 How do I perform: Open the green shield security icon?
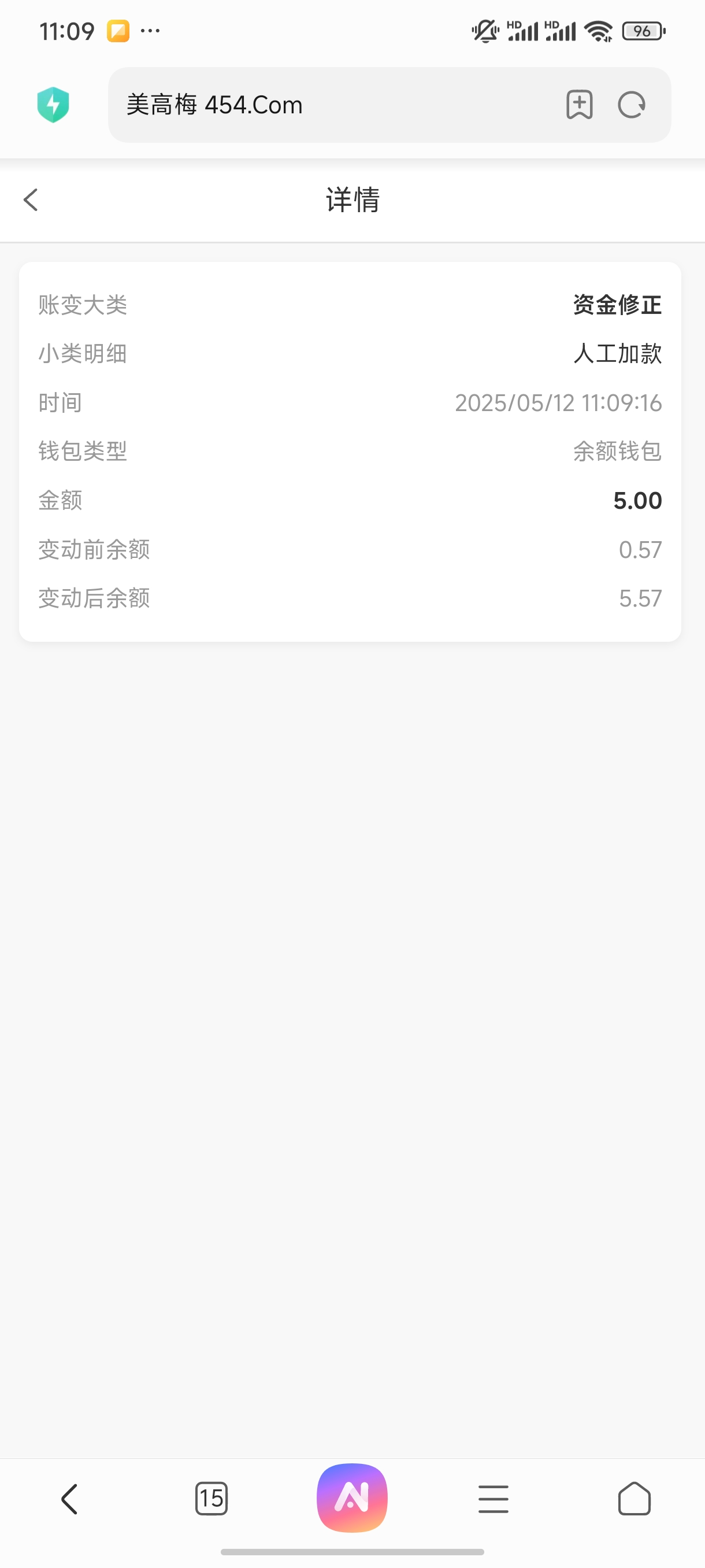pyautogui.click(x=53, y=105)
